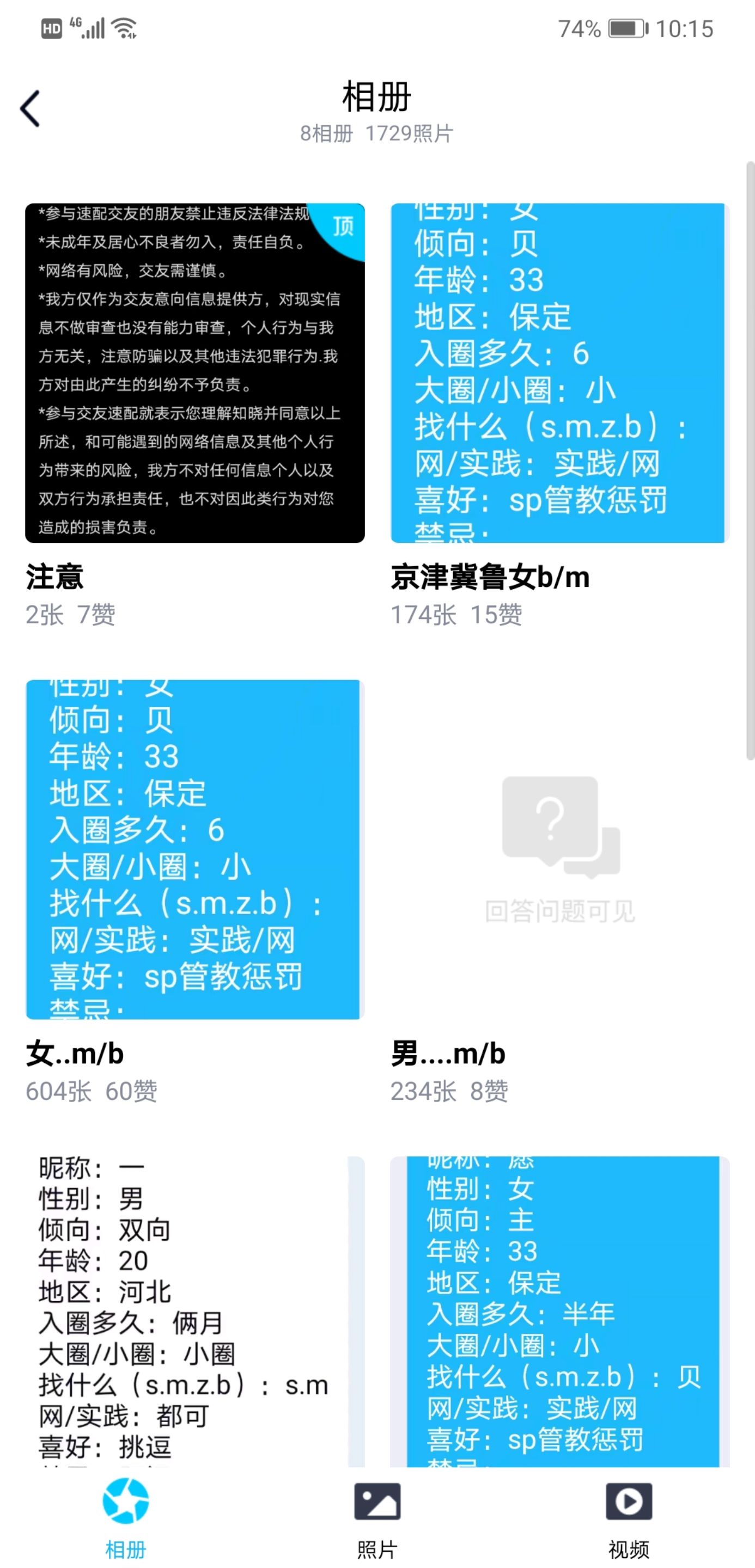Screen dimensions: 755x1568
Task: Open the 女..m/b album
Action: click(195, 849)
